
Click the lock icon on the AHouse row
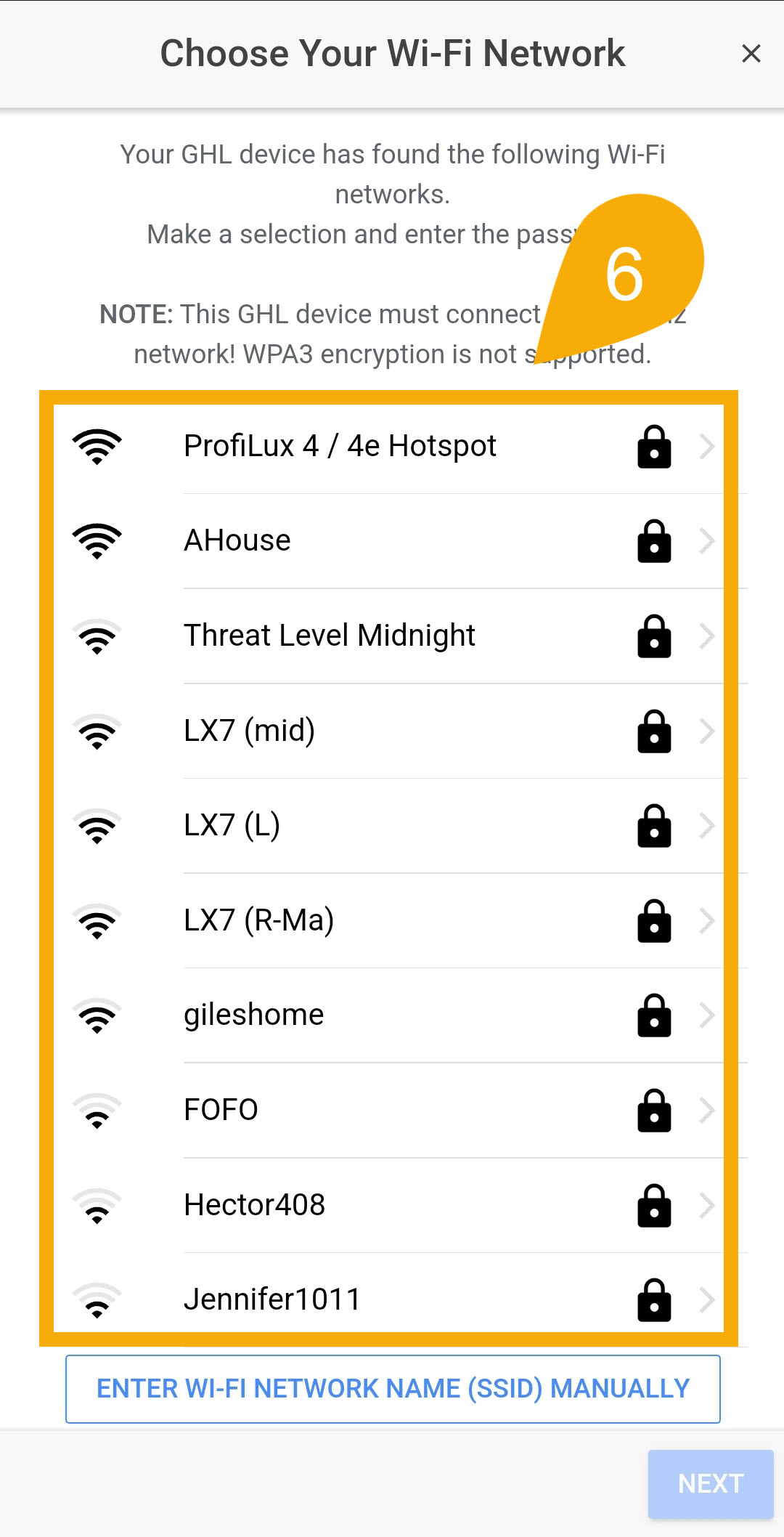653,541
